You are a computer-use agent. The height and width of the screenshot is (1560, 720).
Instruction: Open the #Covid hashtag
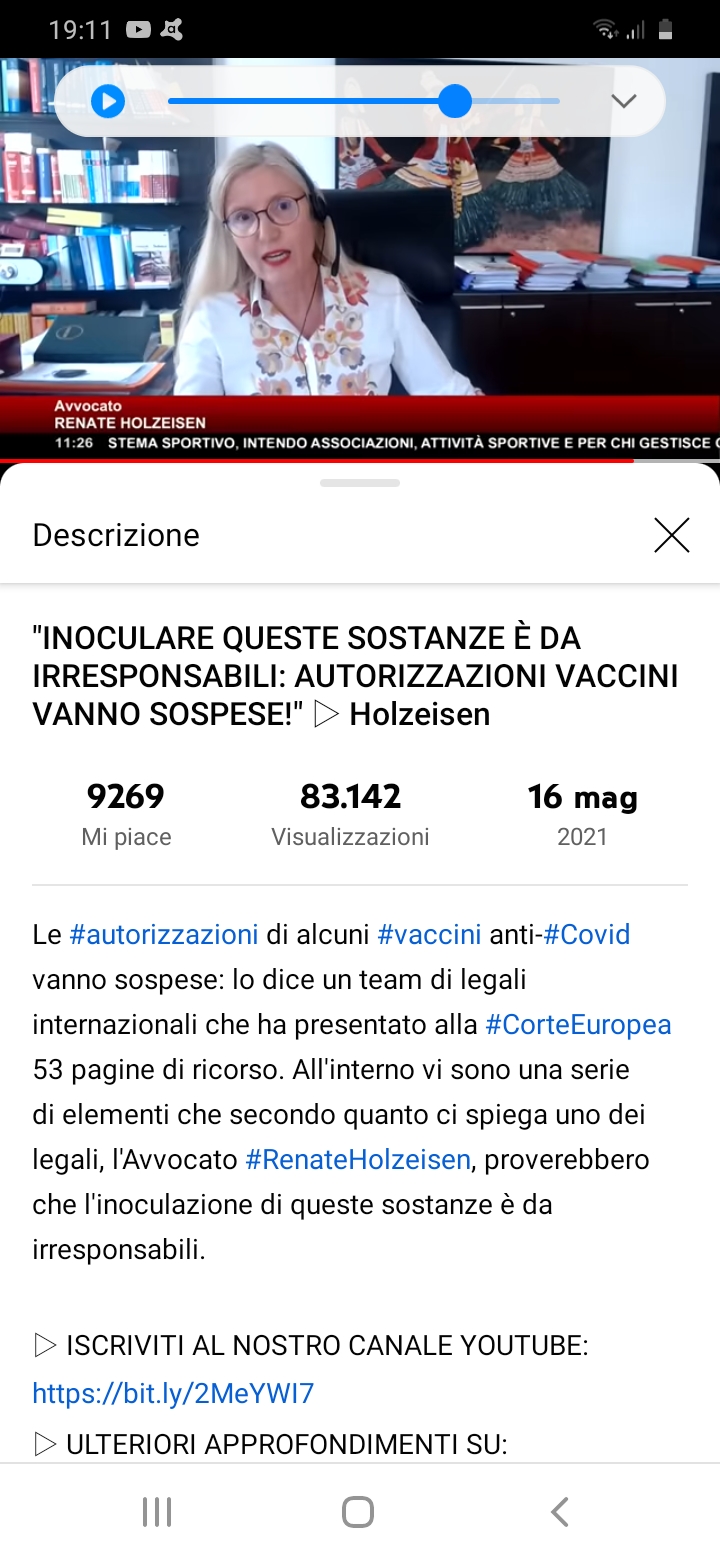[x=586, y=935]
